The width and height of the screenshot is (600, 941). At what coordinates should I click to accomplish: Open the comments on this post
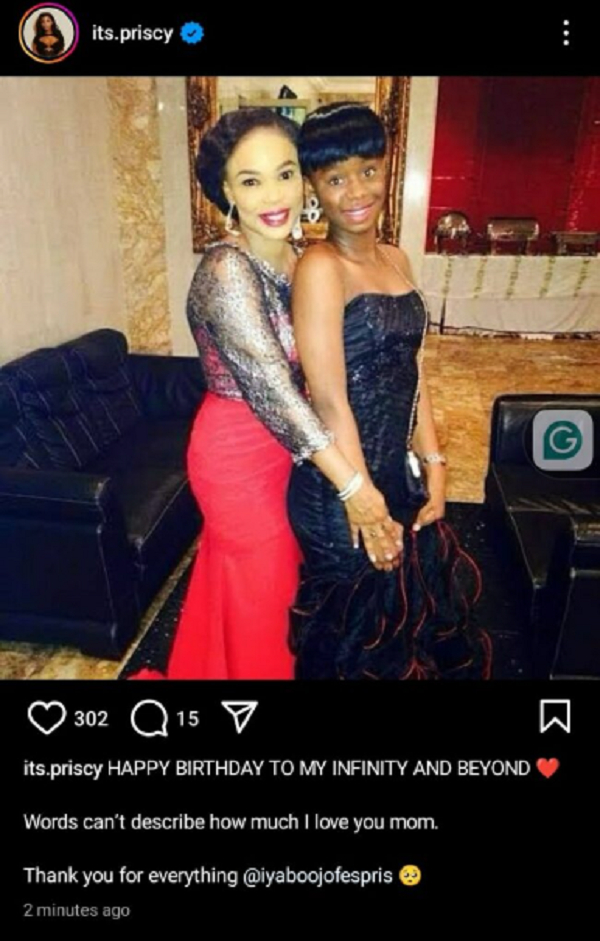click(x=151, y=717)
